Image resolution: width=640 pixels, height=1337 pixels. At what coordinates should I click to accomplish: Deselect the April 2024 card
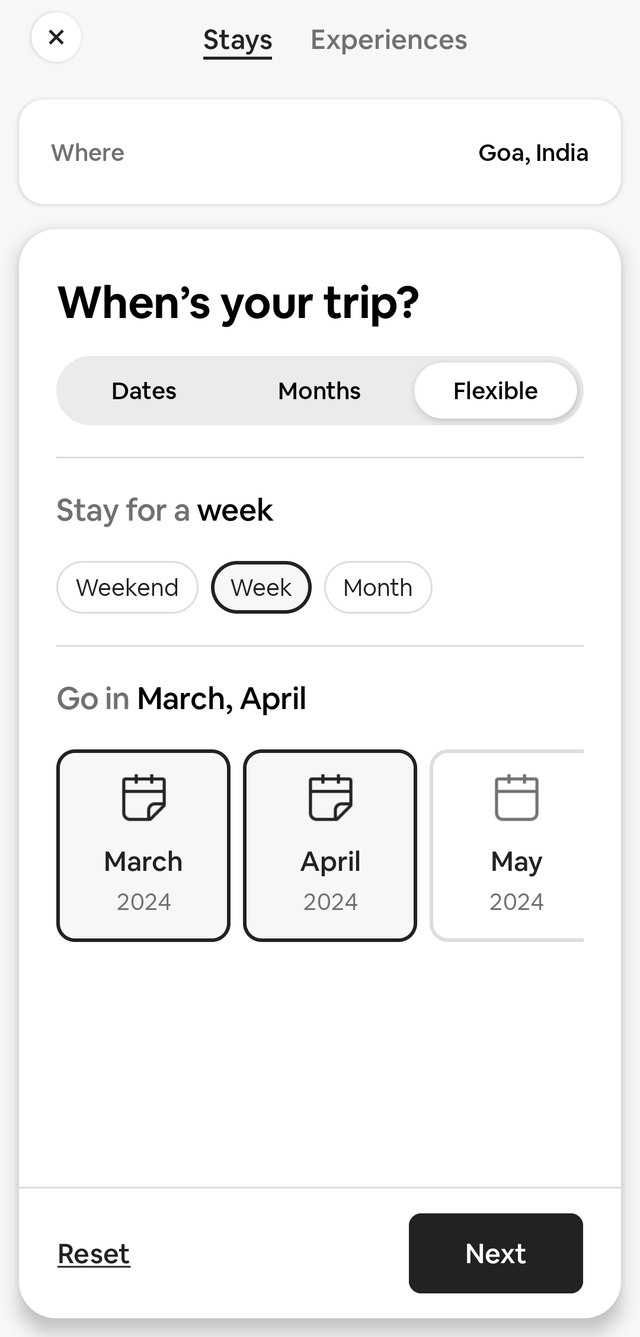click(330, 845)
